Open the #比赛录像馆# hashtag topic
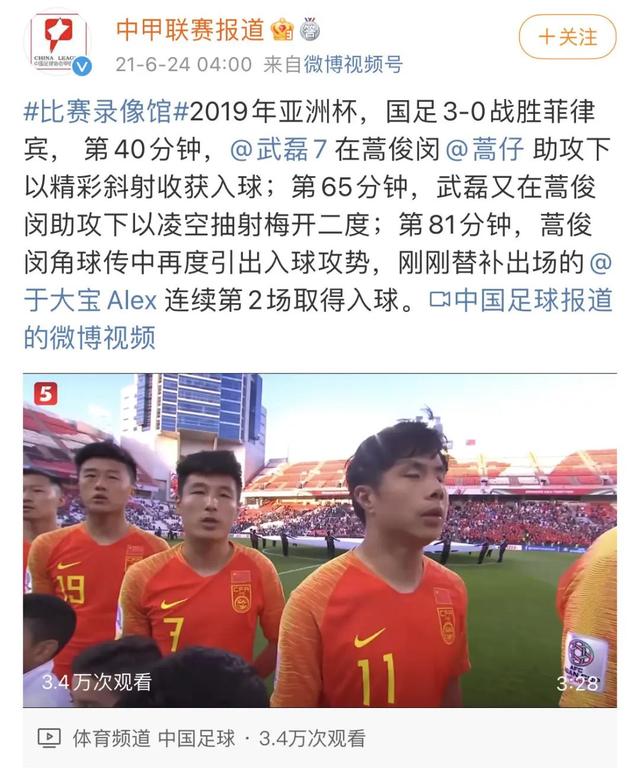Screen dimensions: 640x772 (105, 111)
